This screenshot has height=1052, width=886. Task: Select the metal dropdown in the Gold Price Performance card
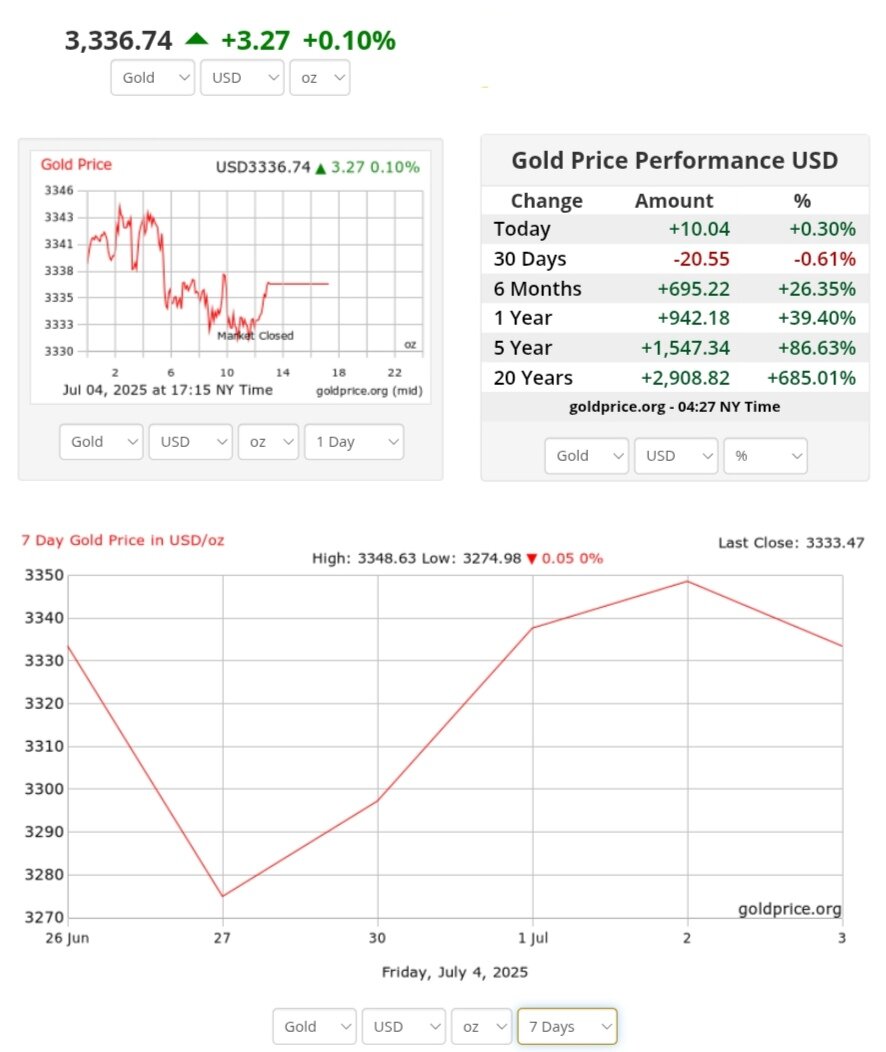click(x=586, y=455)
